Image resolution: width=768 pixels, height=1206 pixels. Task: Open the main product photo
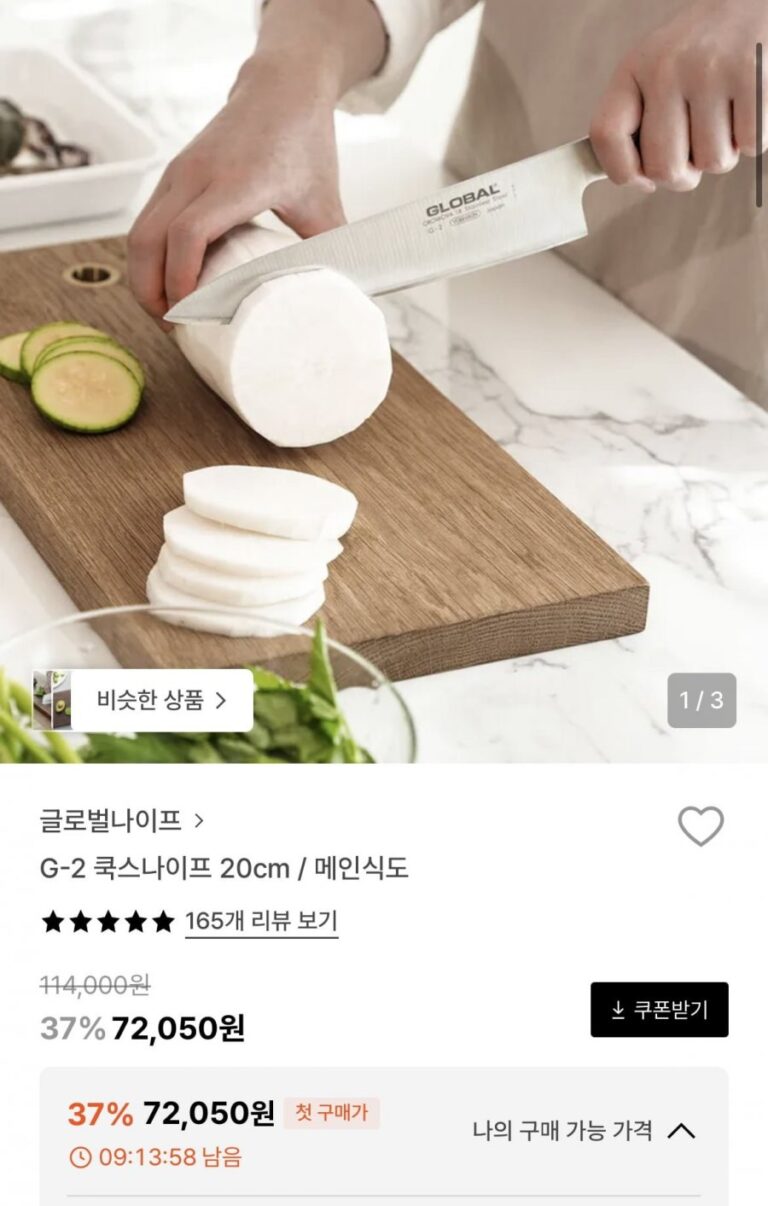(384, 380)
